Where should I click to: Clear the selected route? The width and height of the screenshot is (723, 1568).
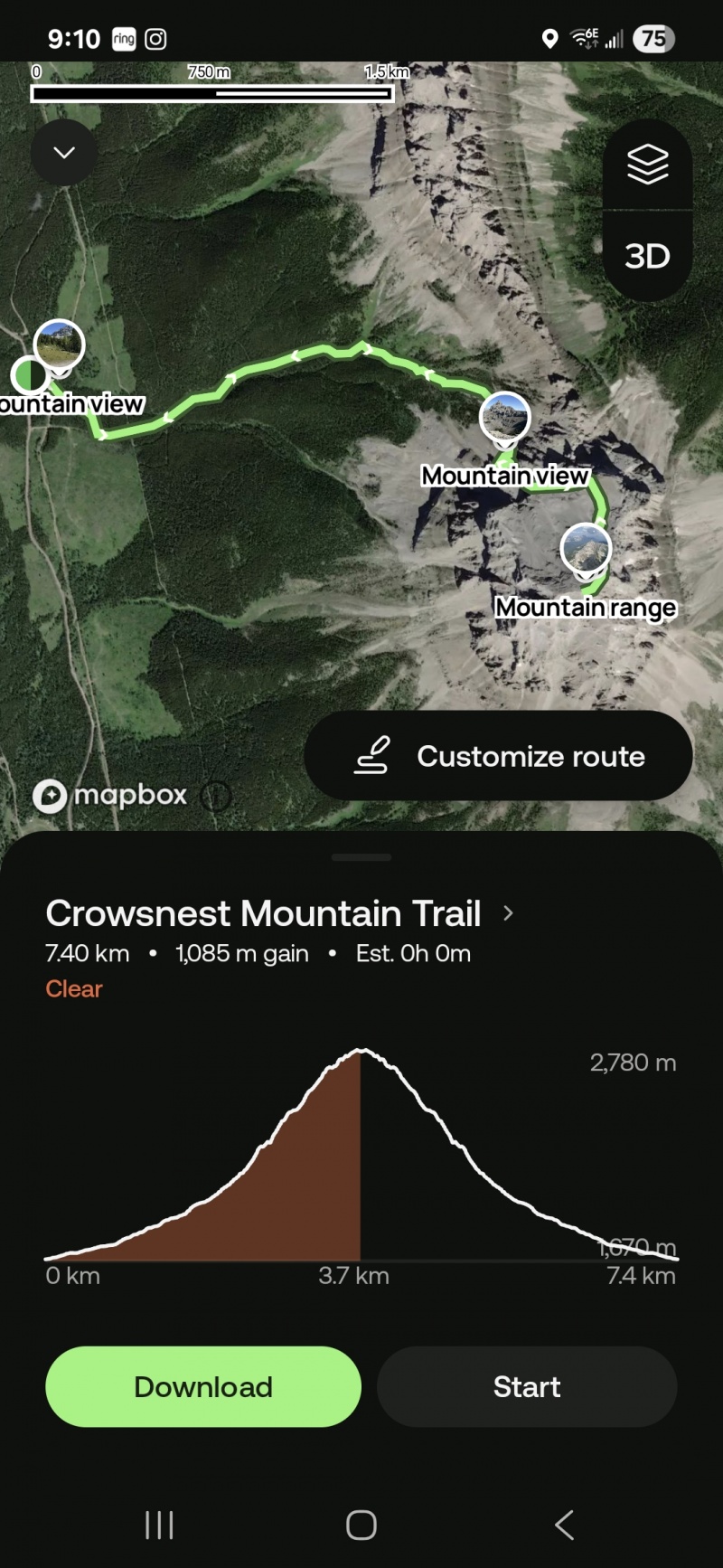pyautogui.click(x=74, y=989)
